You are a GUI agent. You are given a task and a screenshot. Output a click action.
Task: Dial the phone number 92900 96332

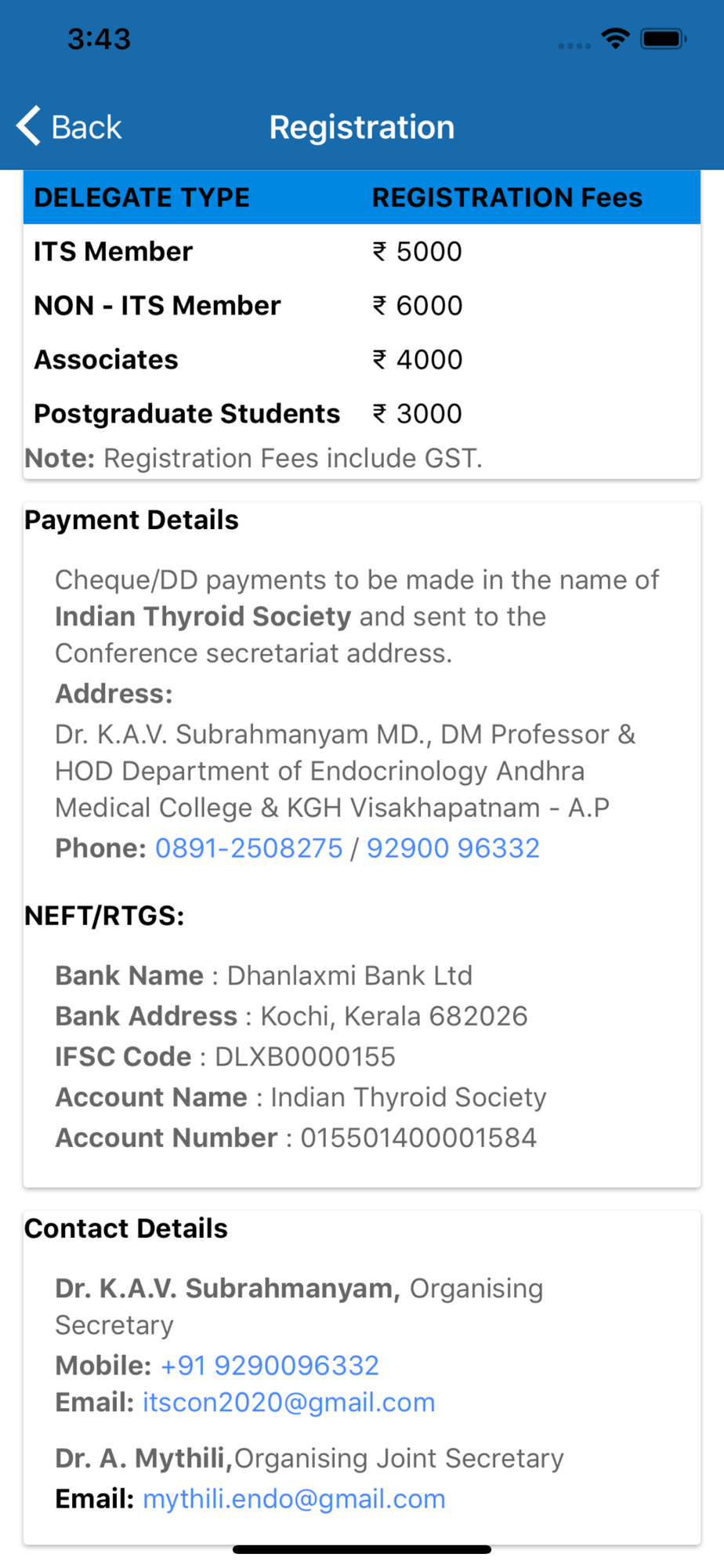[453, 848]
